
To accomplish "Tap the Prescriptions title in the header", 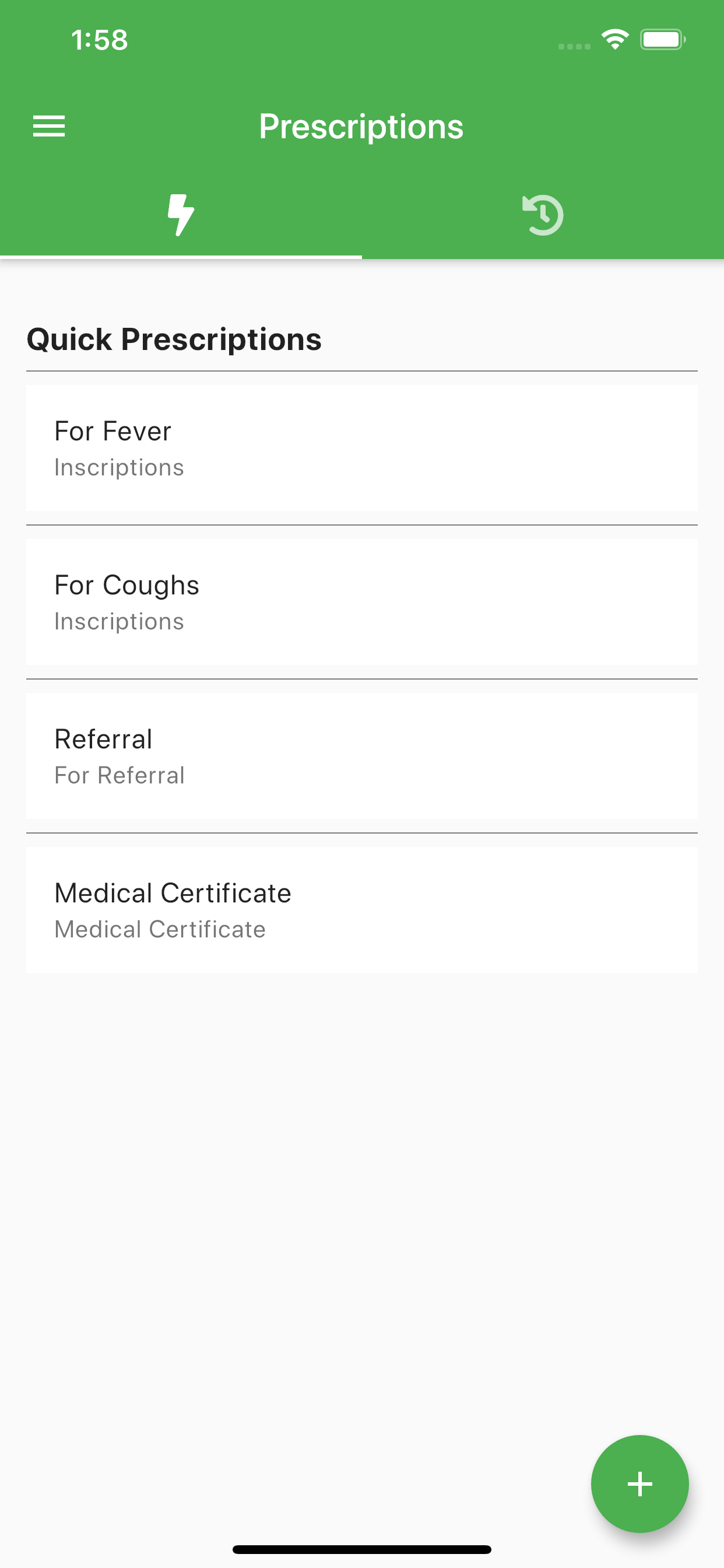I will [x=361, y=126].
